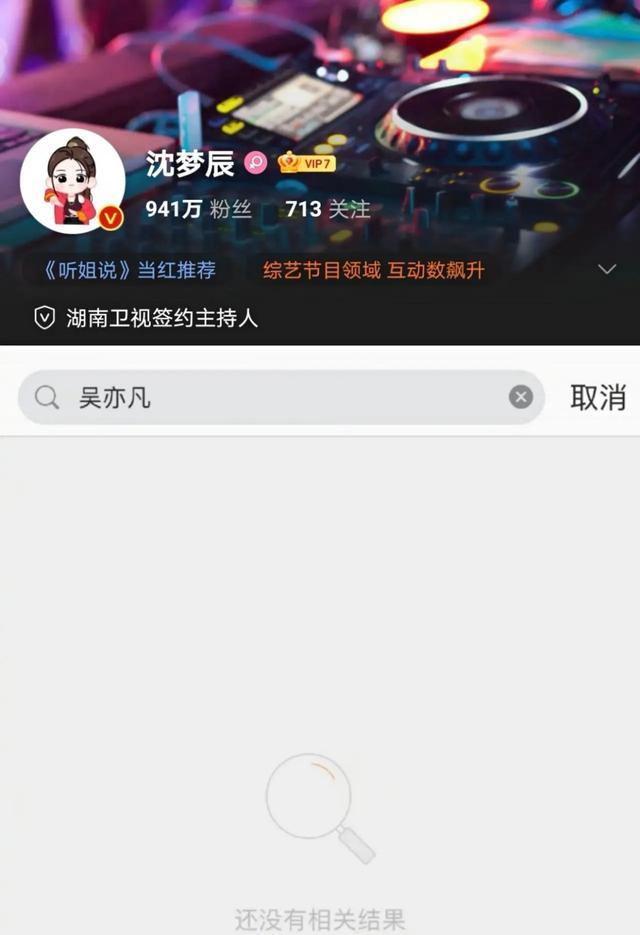View the 941万 粉丝 followers list
This screenshot has width=640, height=935.
[x=198, y=209]
